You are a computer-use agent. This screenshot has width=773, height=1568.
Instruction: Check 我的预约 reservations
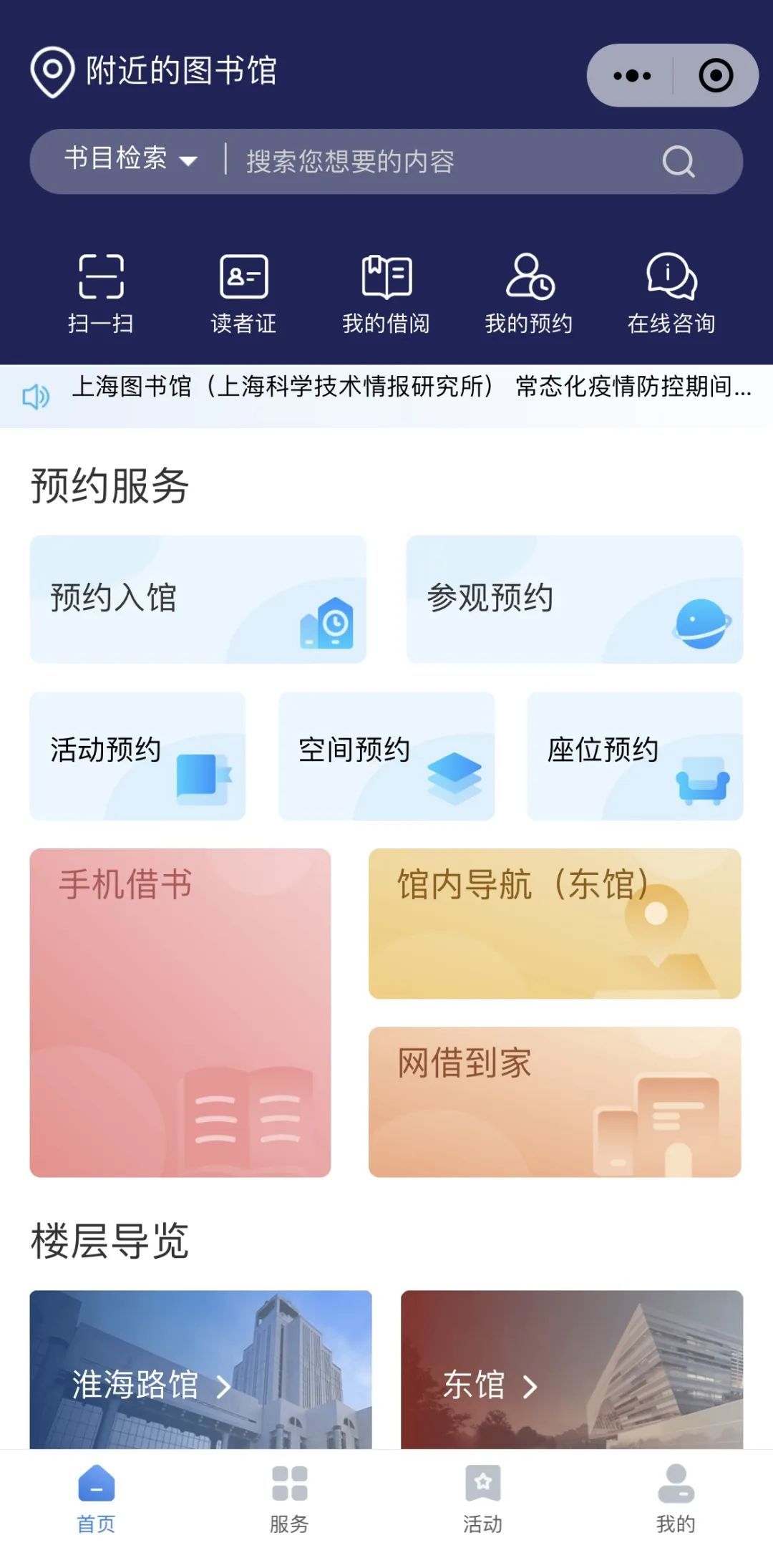tap(529, 294)
